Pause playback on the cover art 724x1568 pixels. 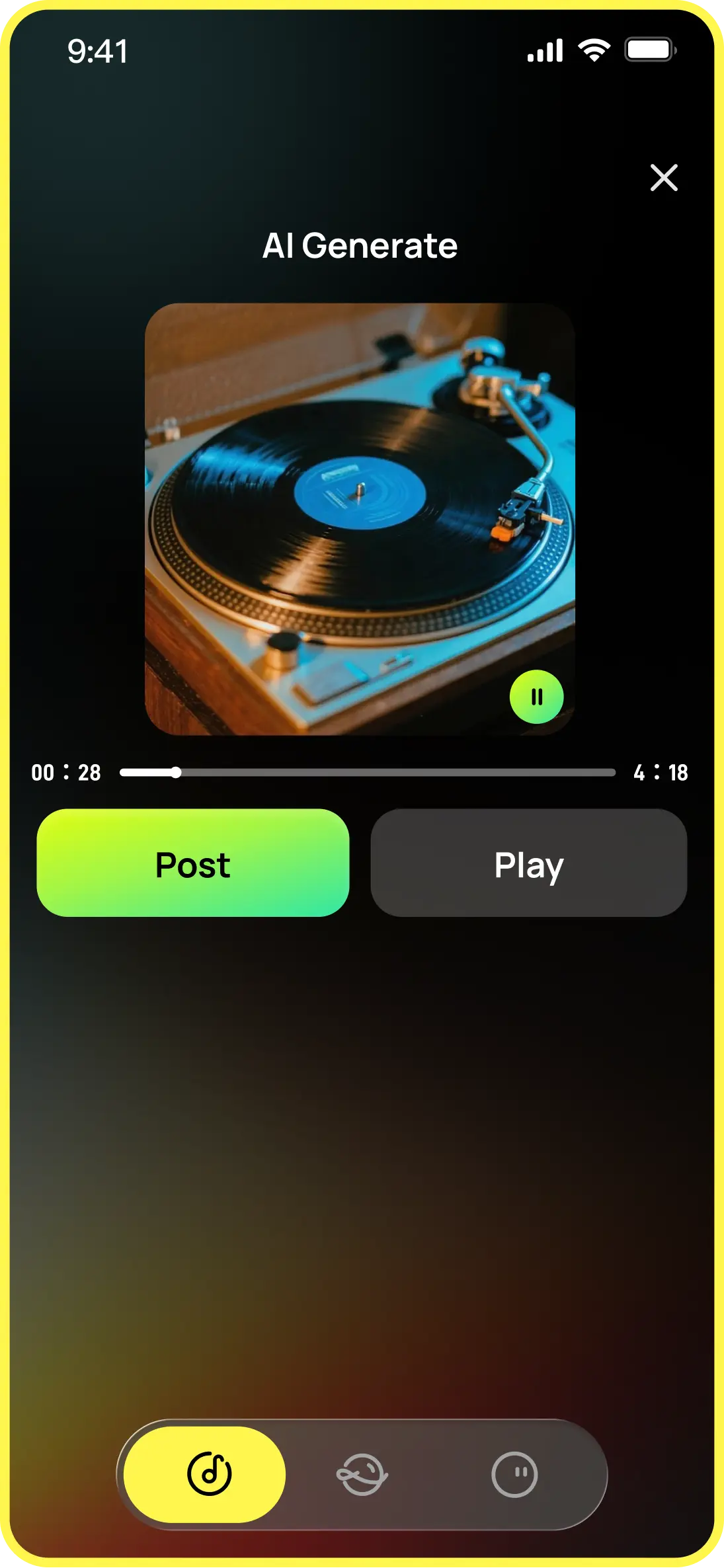pos(536,697)
